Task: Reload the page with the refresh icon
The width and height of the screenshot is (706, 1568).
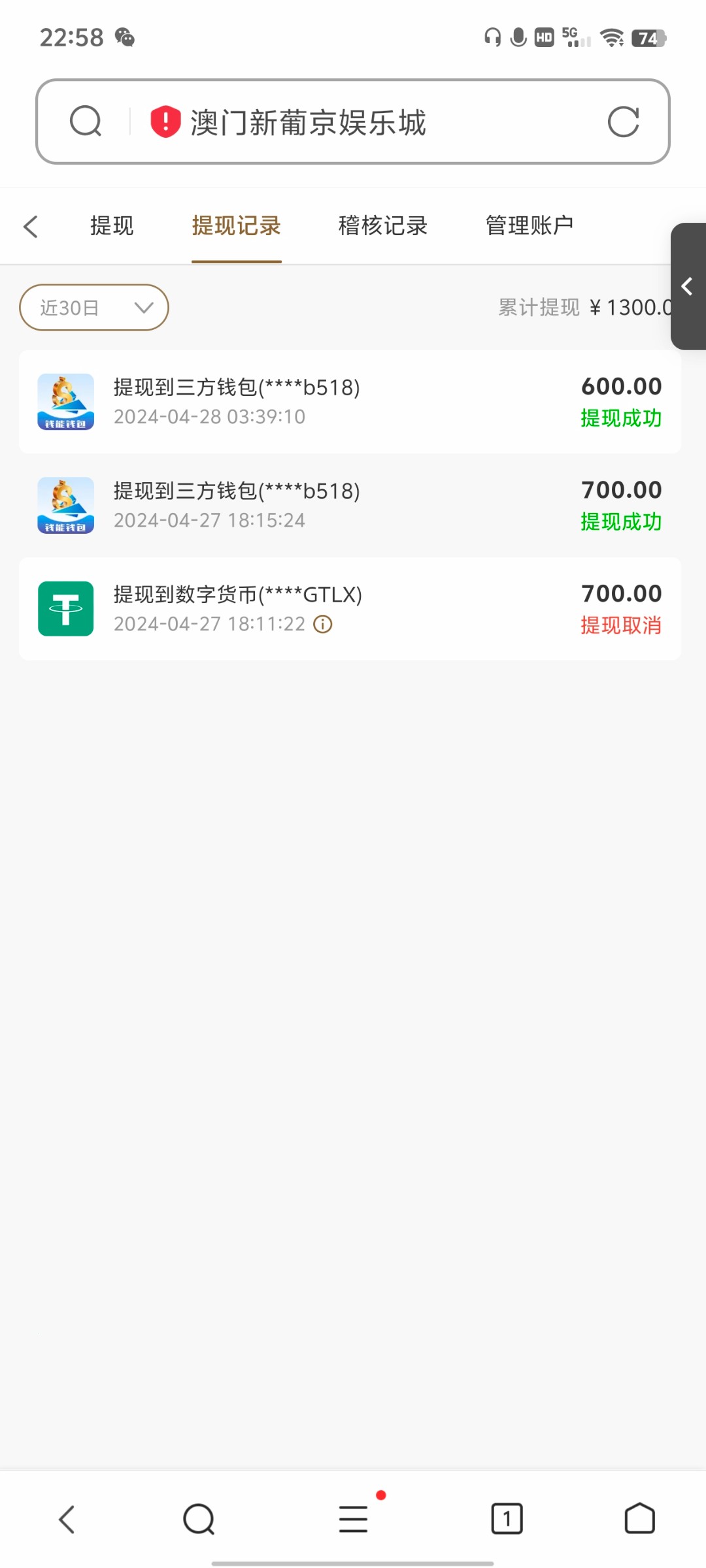Action: 623,122
